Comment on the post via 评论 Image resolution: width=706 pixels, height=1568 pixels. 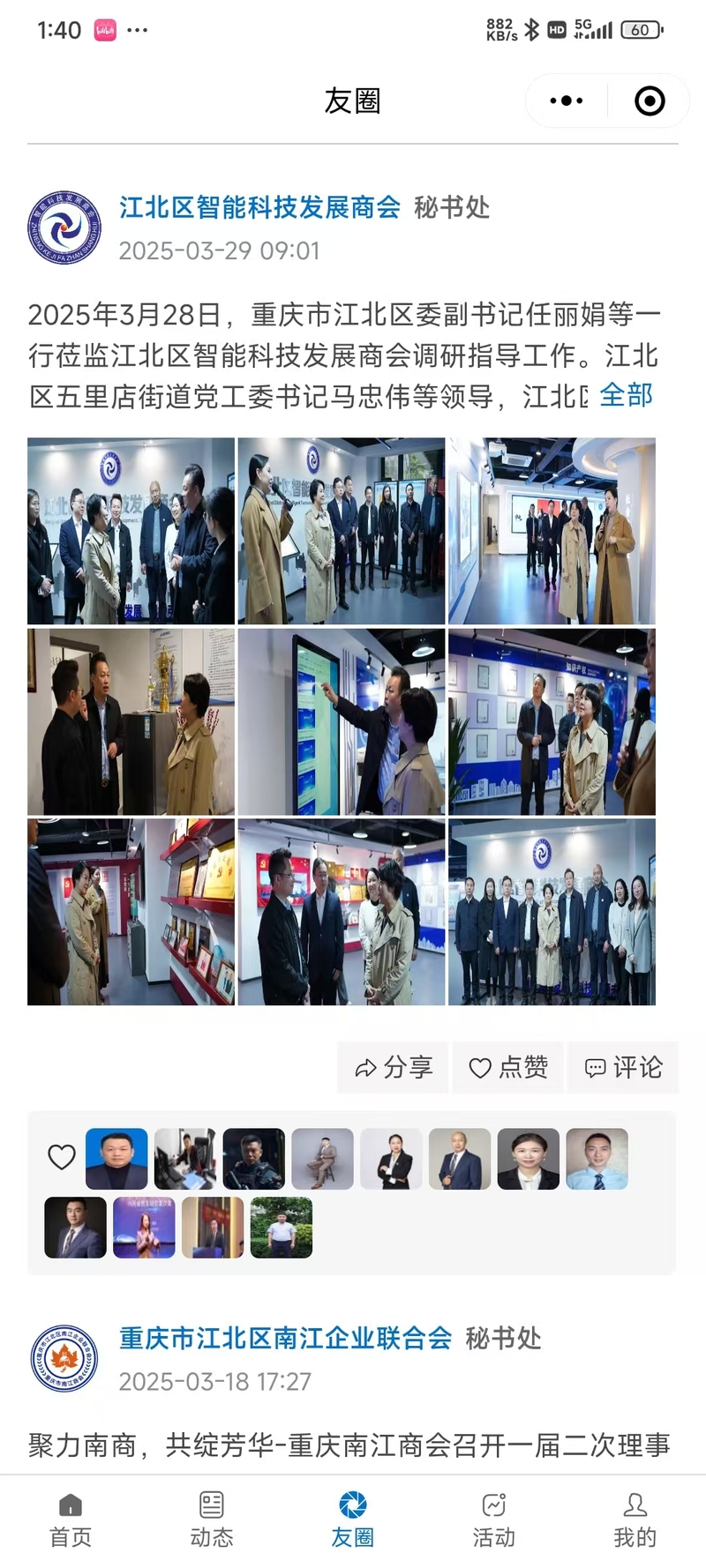point(623,1067)
